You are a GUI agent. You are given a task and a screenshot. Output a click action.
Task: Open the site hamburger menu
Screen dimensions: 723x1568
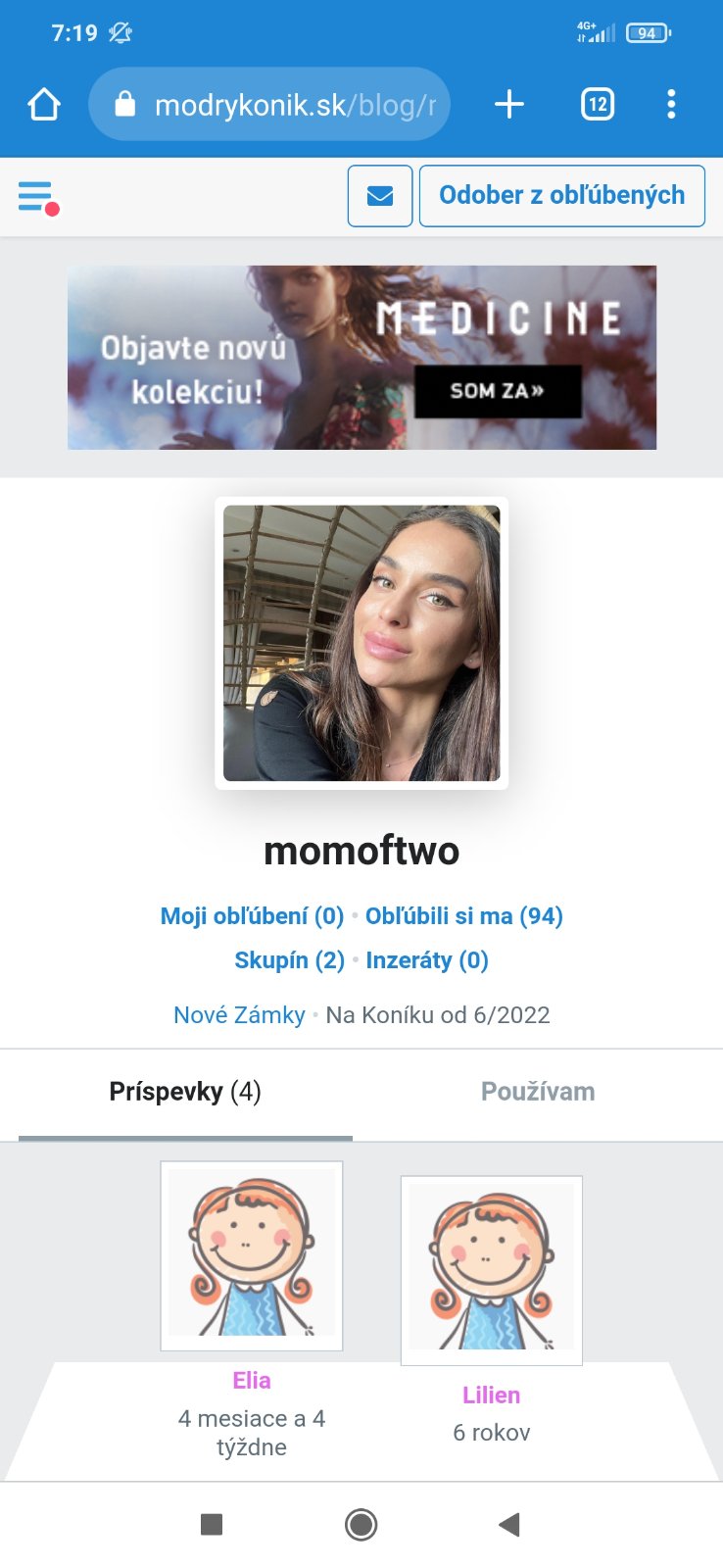coord(37,196)
